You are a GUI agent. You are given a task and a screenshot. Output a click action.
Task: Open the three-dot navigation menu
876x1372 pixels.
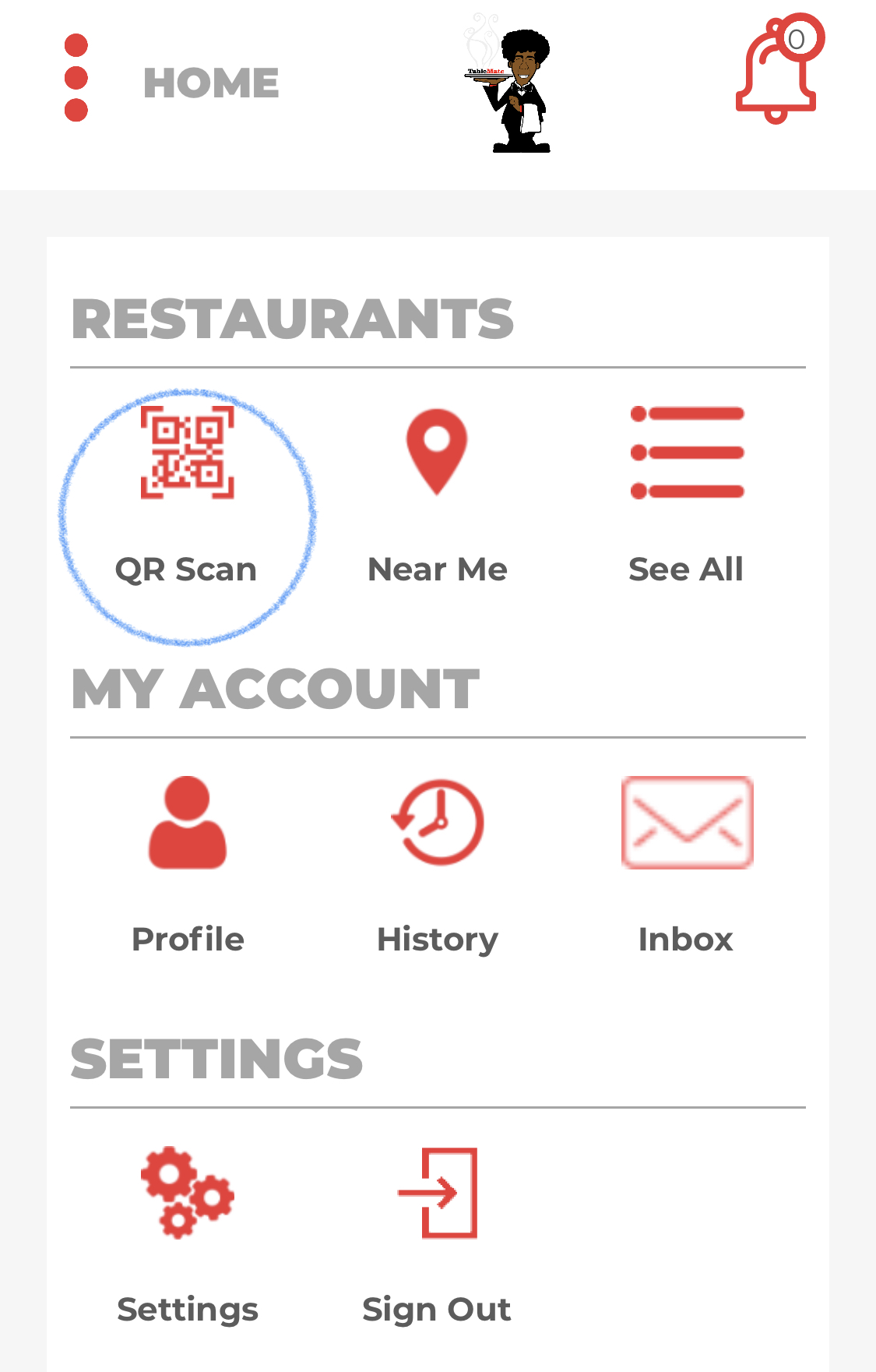point(76,76)
